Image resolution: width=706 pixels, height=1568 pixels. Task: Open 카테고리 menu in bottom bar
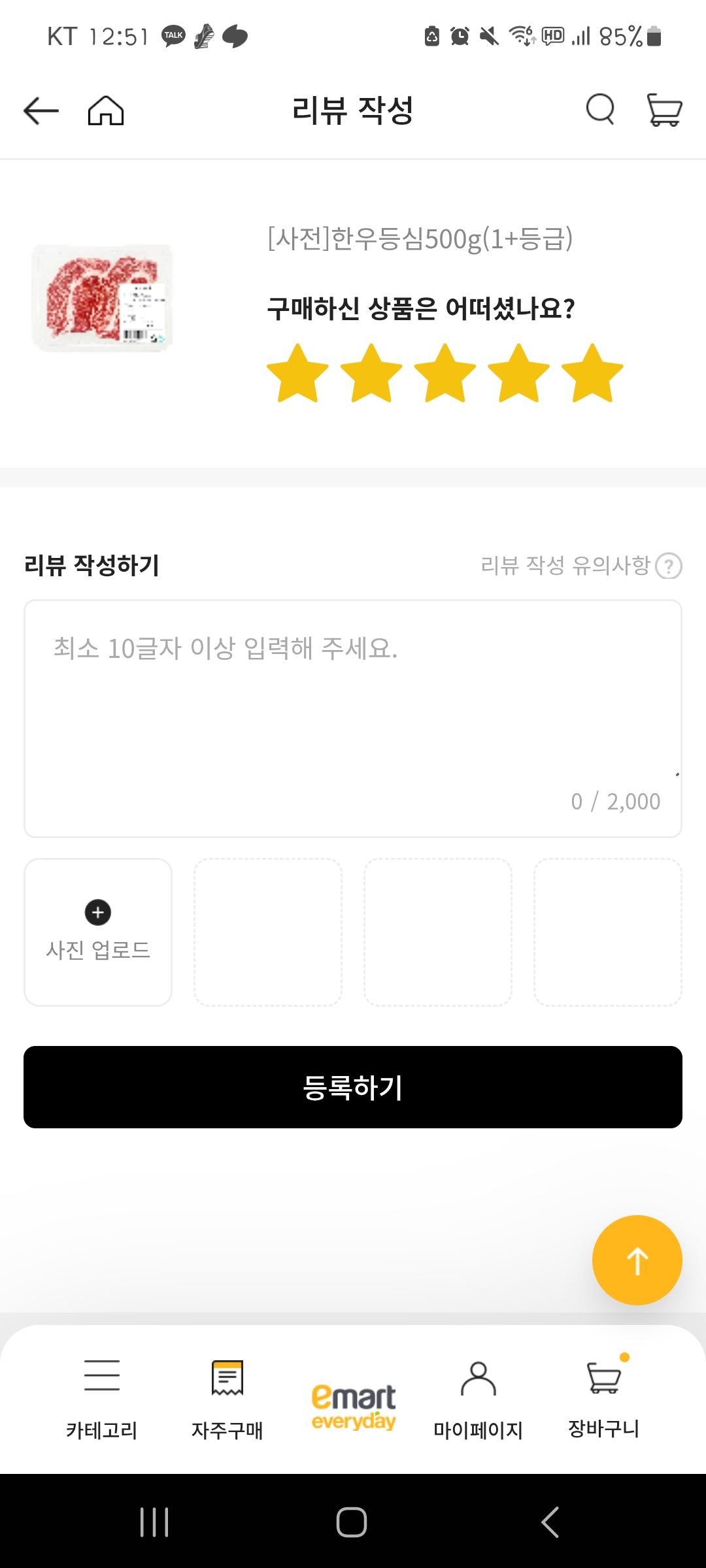click(103, 1398)
